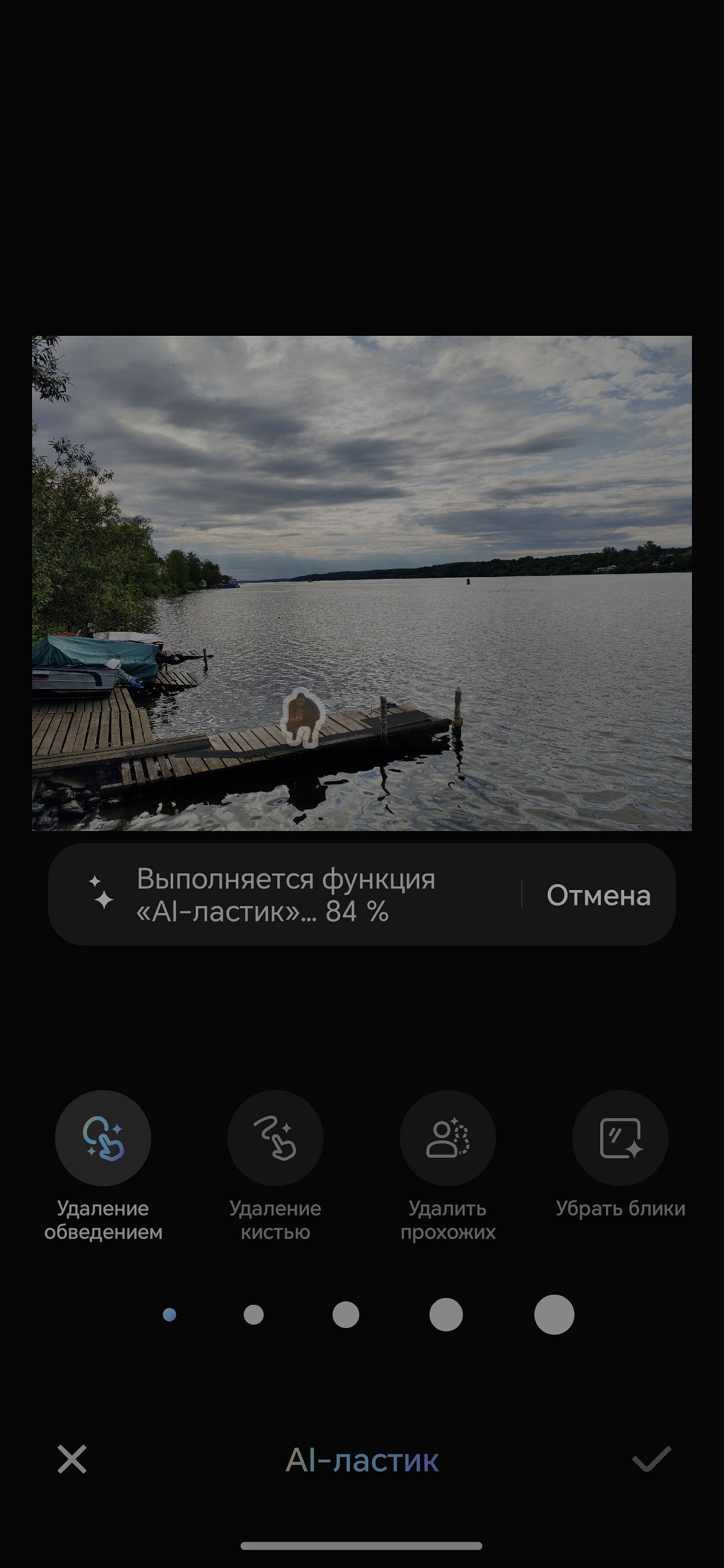Pick the second smallest brush size dot
The width and height of the screenshot is (724, 1568).
tap(254, 1315)
